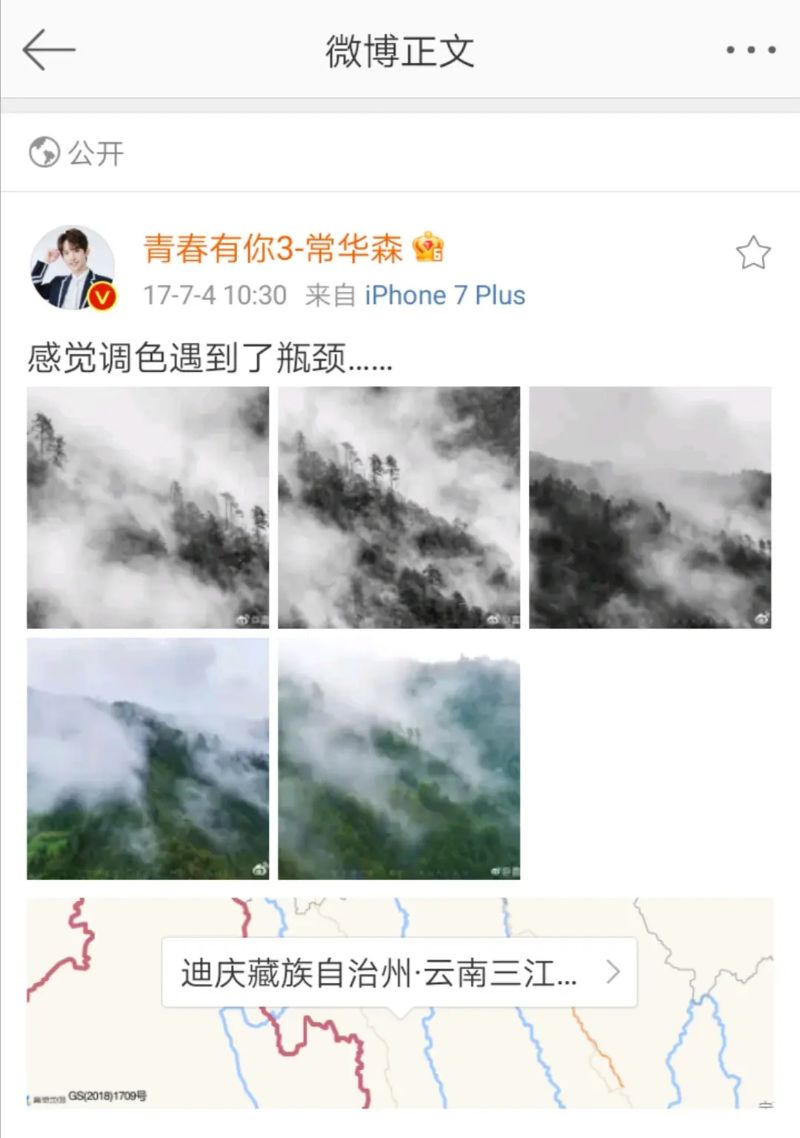View second black-and-white forest photo
Viewport: 800px width, 1138px height.
[x=399, y=507]
